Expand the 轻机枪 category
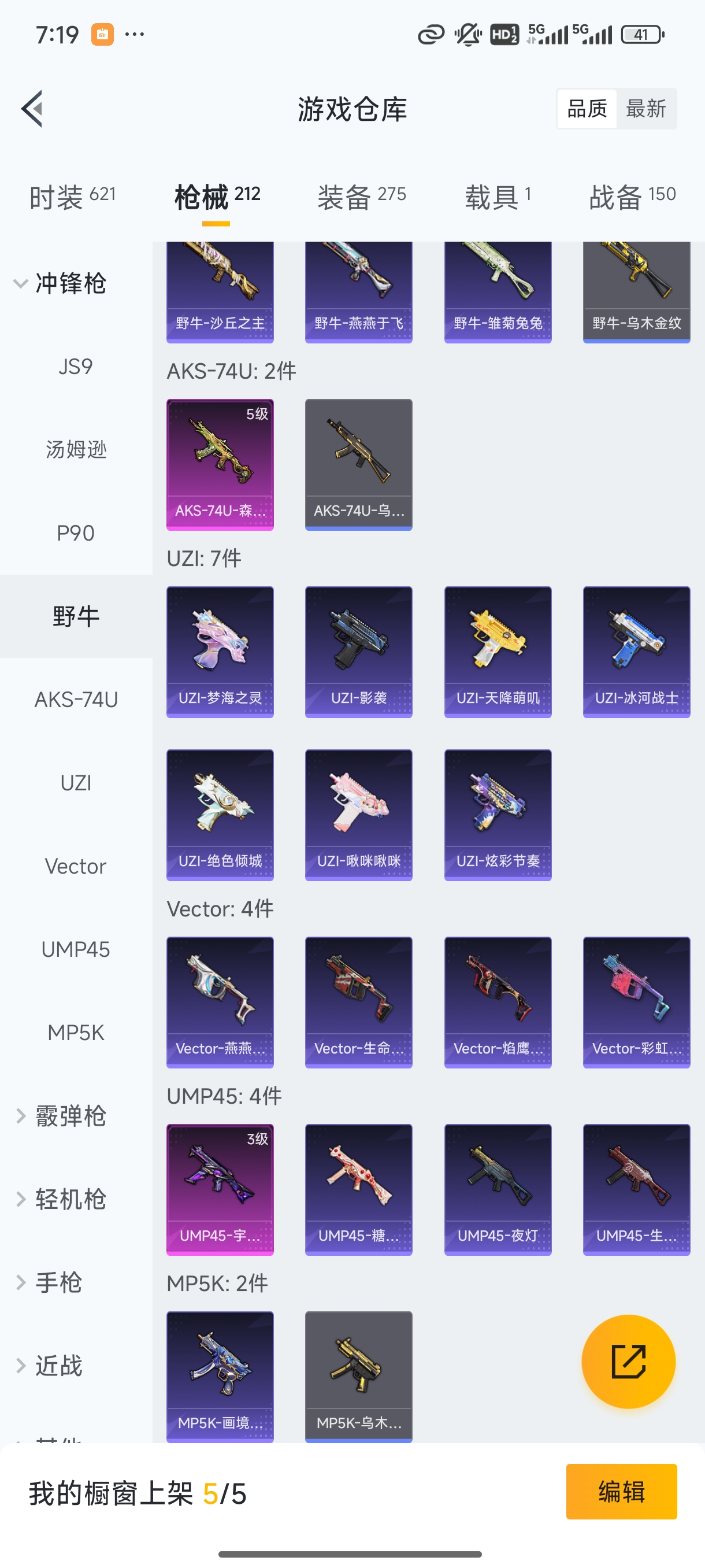Screen dimensions: 705x1568 (x=61, y=1199)
